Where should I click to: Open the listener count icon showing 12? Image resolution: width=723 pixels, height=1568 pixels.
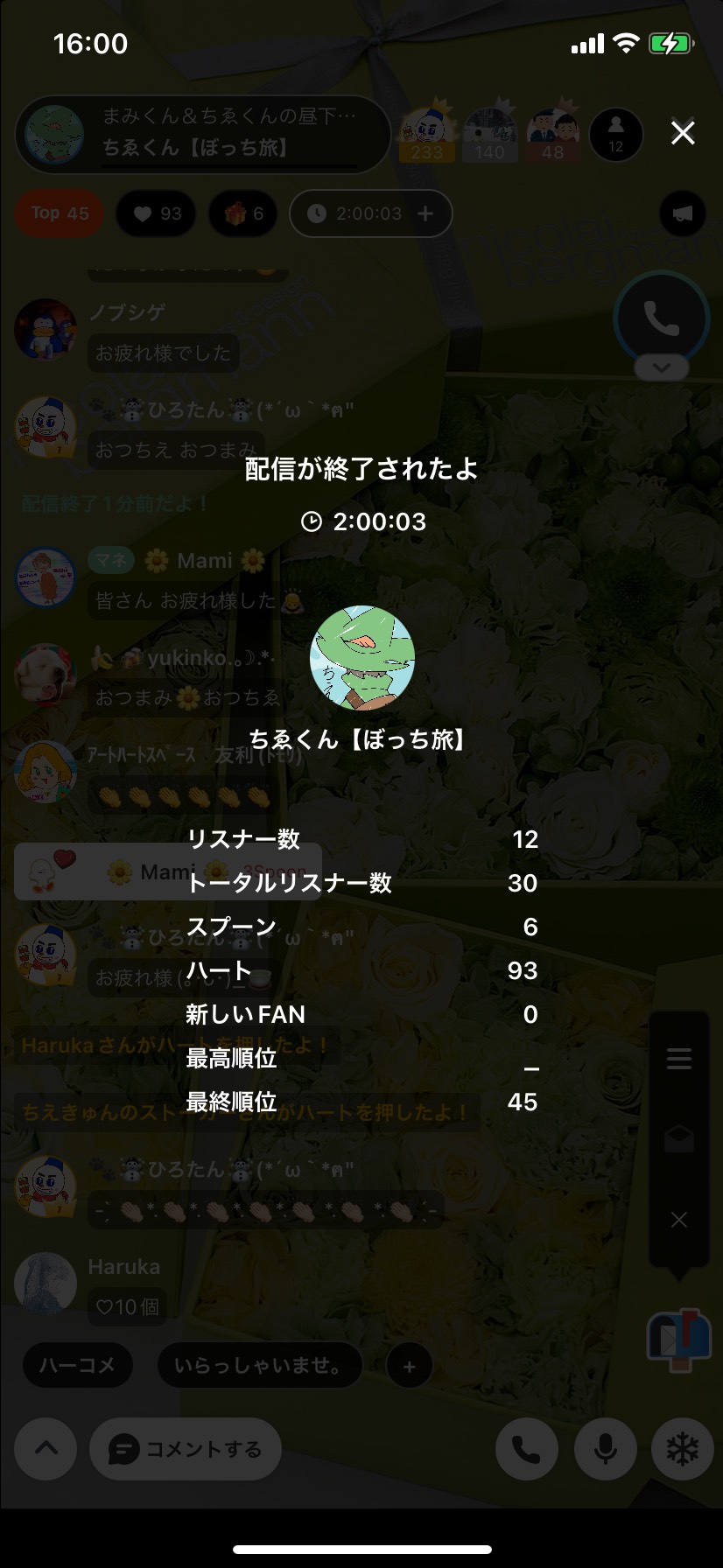(x=616, y=134)
